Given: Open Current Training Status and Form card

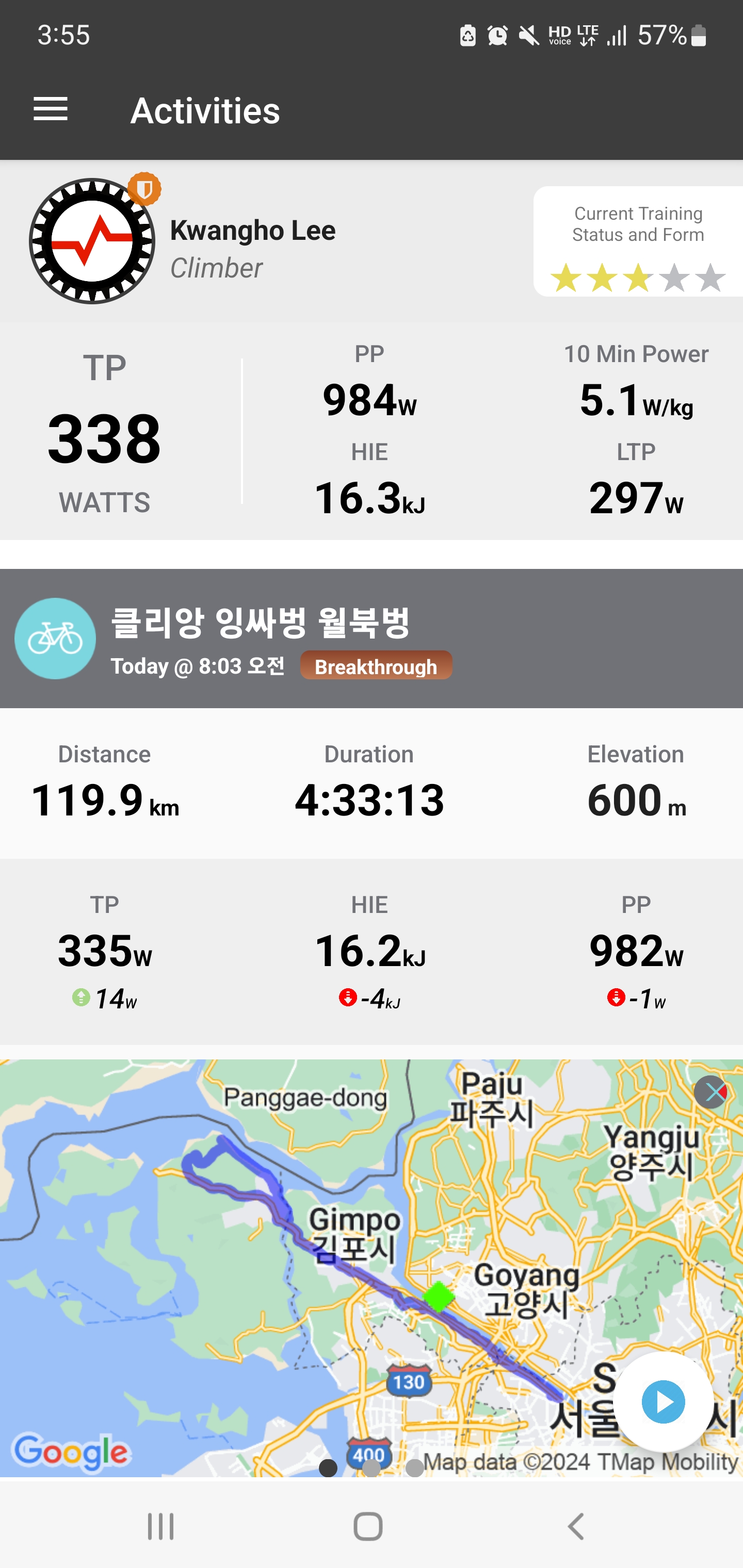Looking at the screenshot, I should pyautogui.click(x=638, y=241).
